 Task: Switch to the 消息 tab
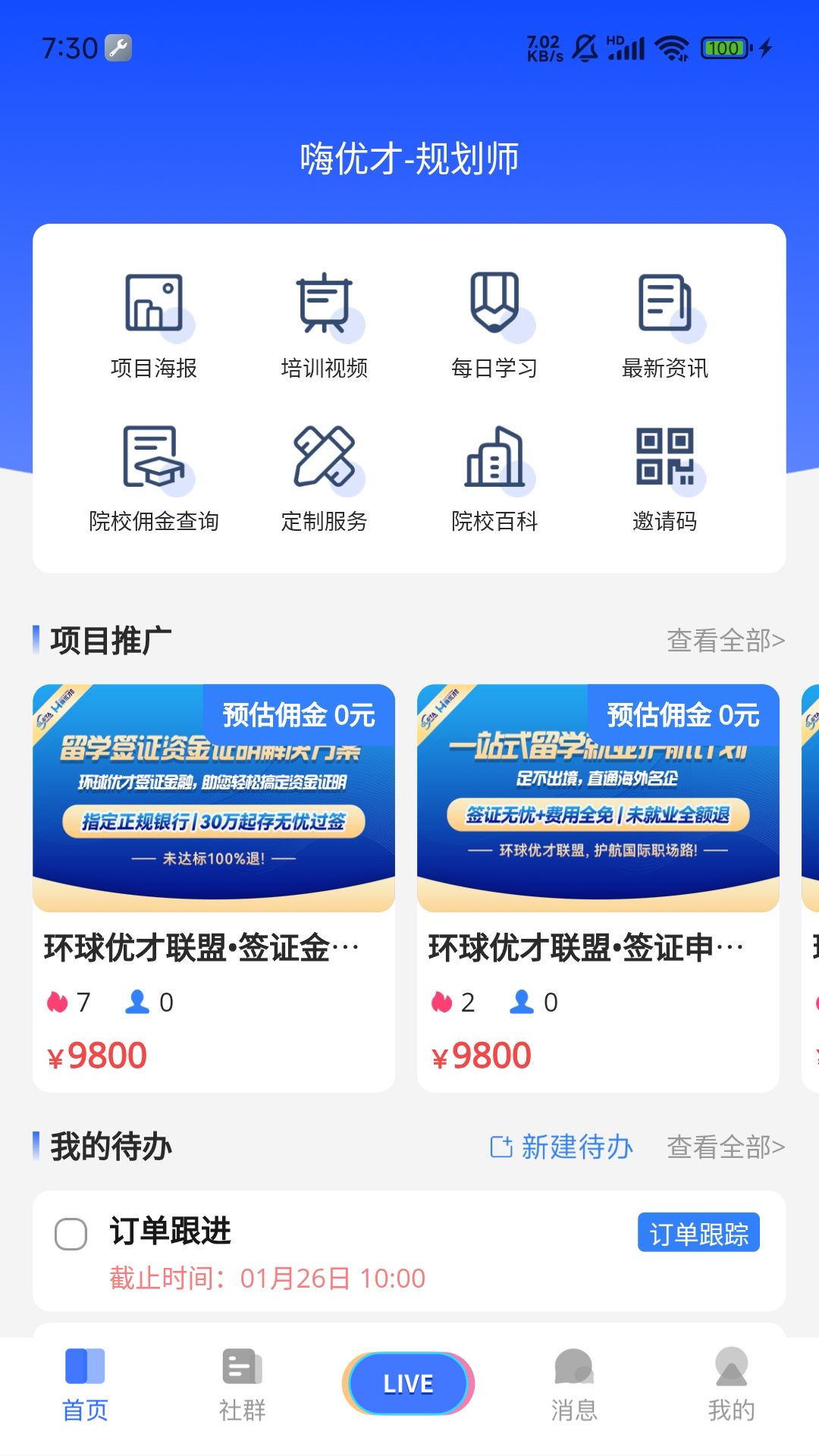point(574,1385)
